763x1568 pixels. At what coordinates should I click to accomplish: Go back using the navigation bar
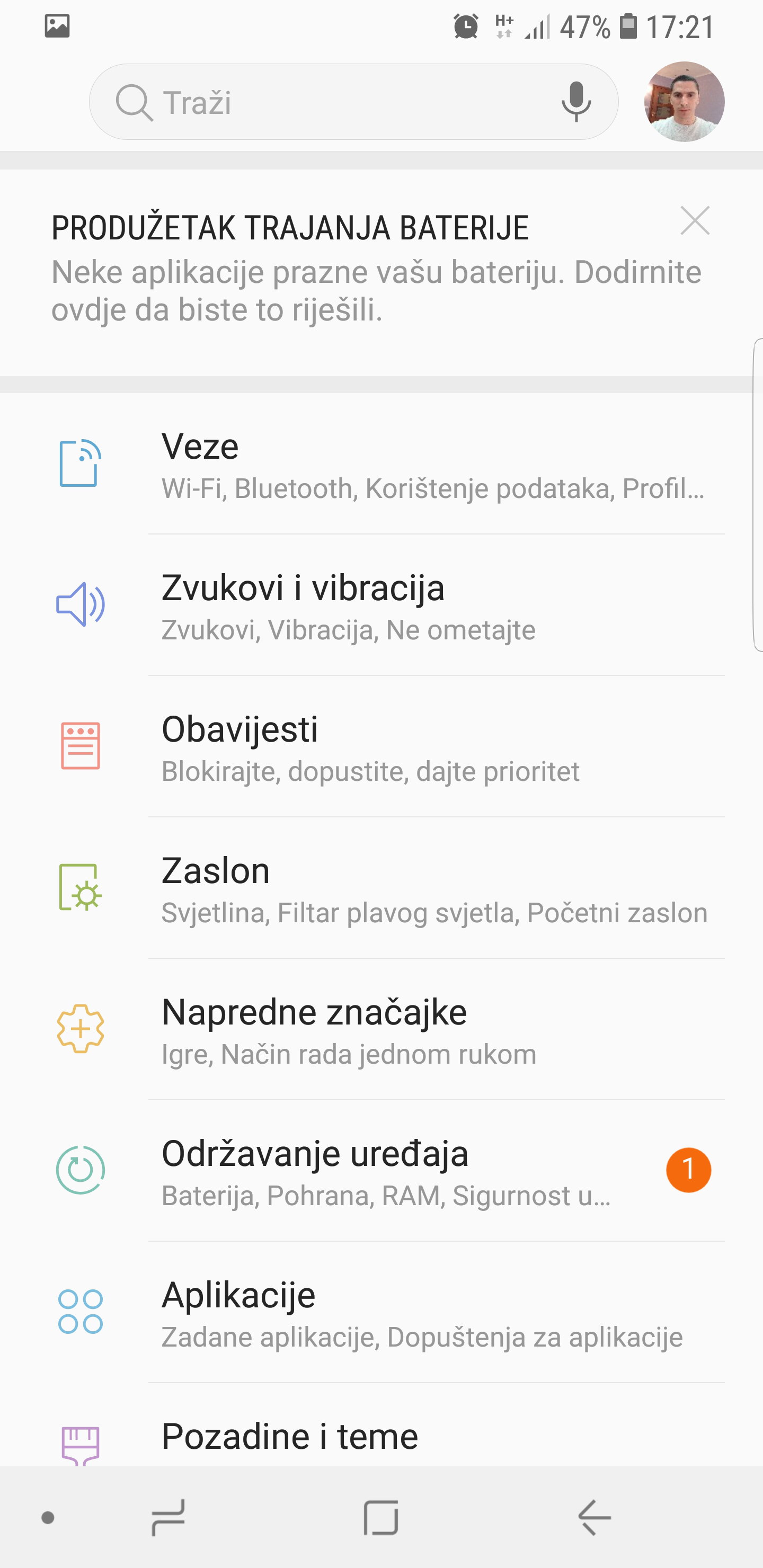click(x=595, y=1518)
